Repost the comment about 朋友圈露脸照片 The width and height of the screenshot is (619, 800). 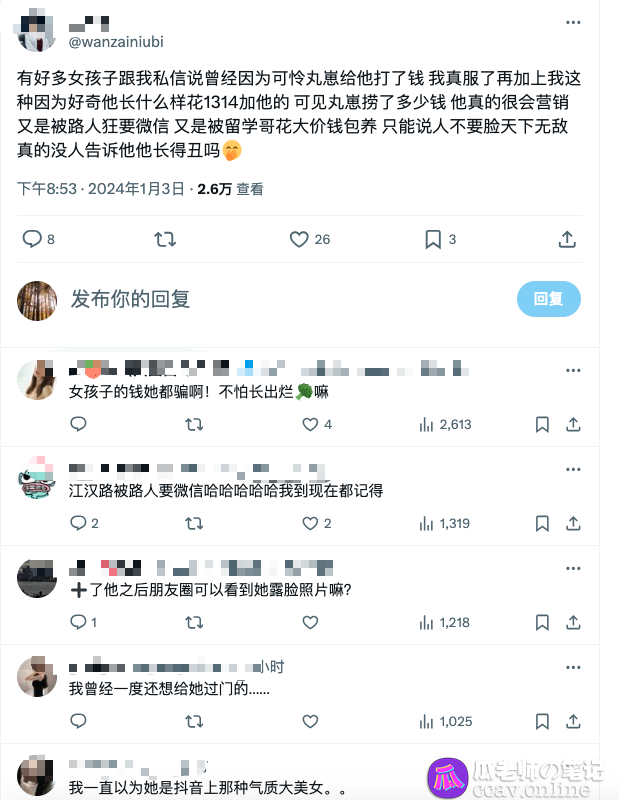(x=195, y=622)
